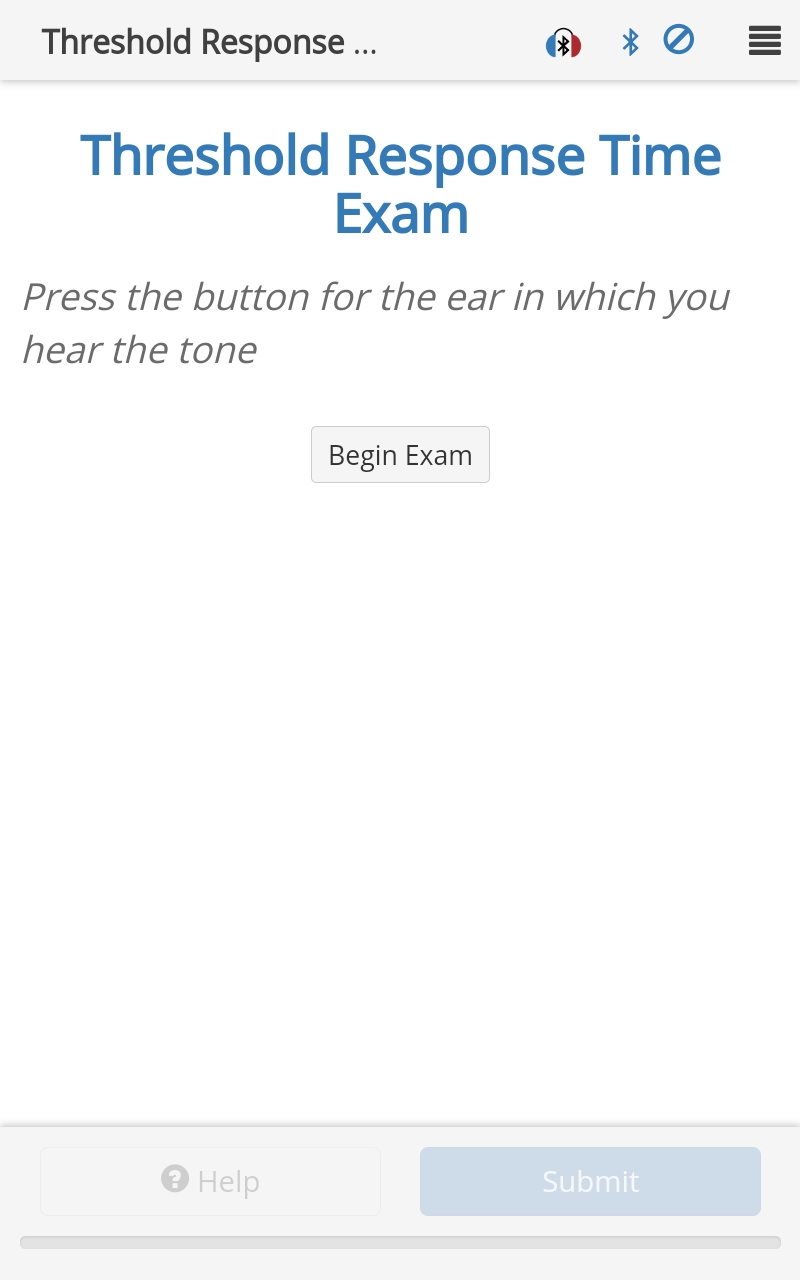Tap the blue Bluetooth icon
This screenshot has height=1280, width=800.
pos(630,42)
